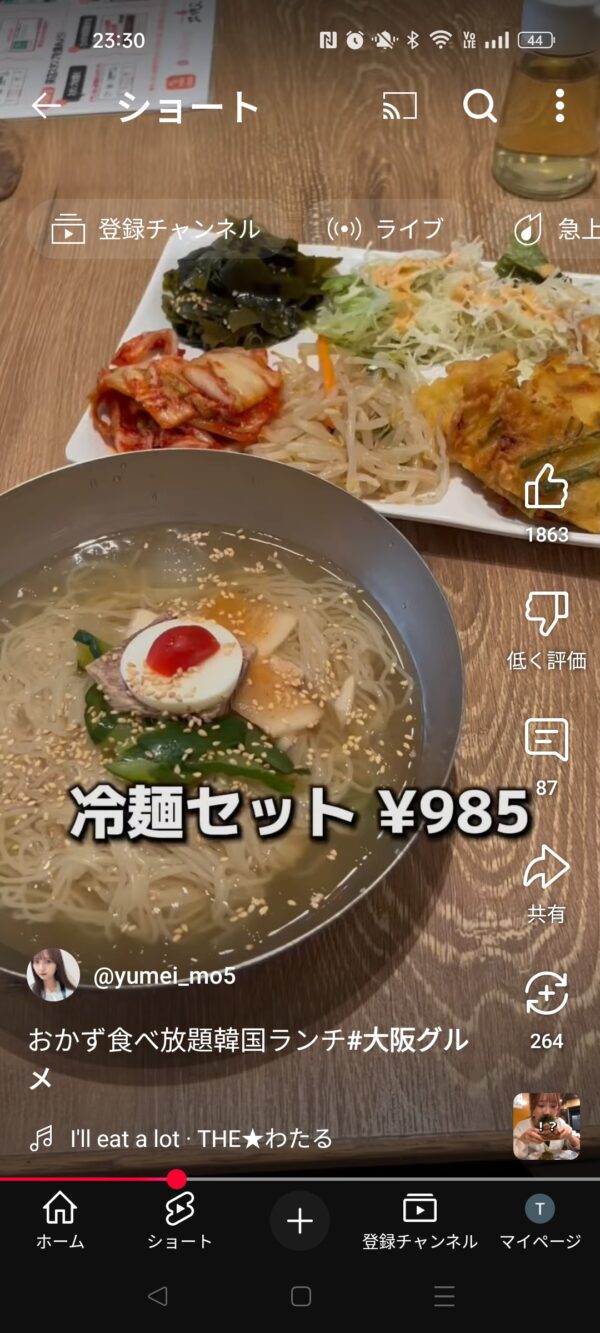Create new content with plus button

(300, 1221)
